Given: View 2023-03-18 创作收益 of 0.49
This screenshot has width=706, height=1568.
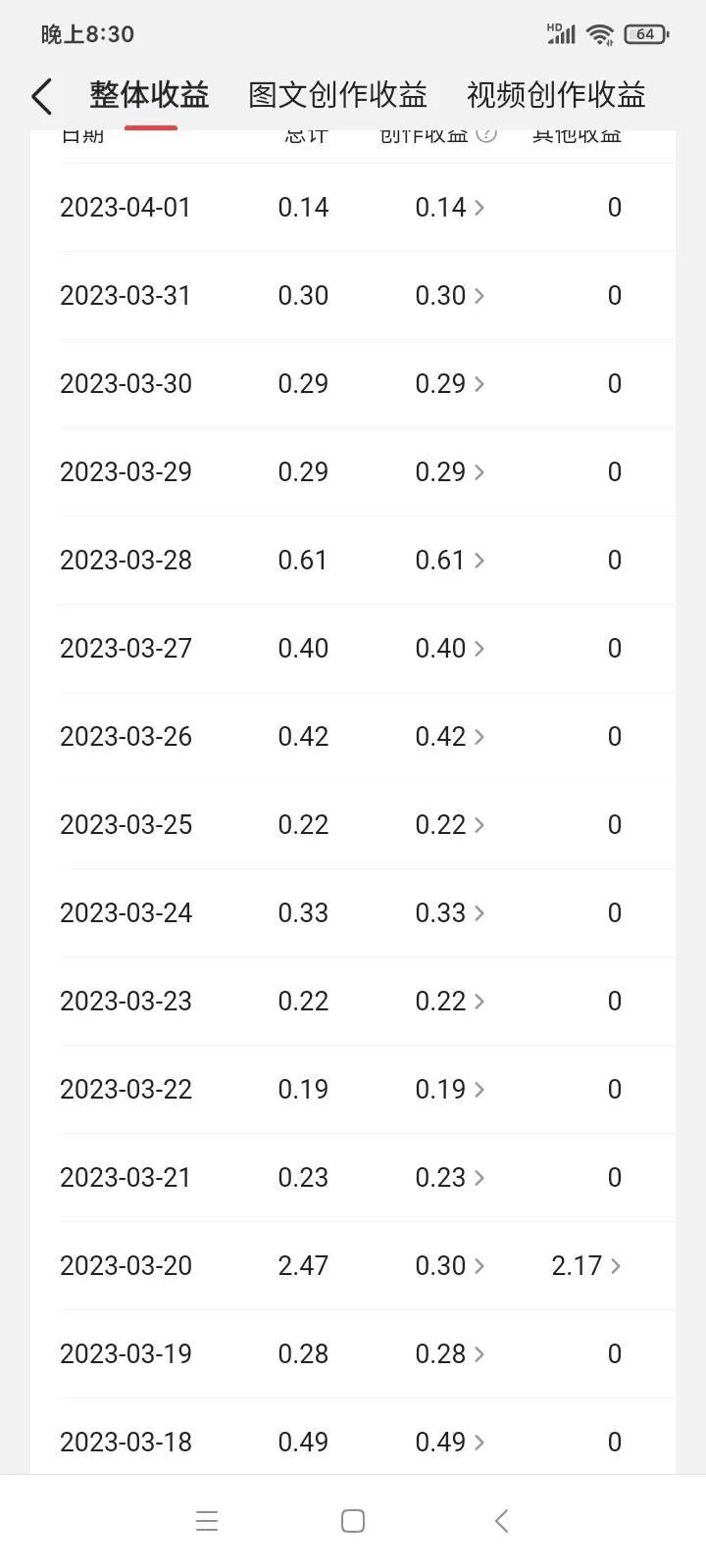Looking at the screenshot, I should pos(450,1443).
